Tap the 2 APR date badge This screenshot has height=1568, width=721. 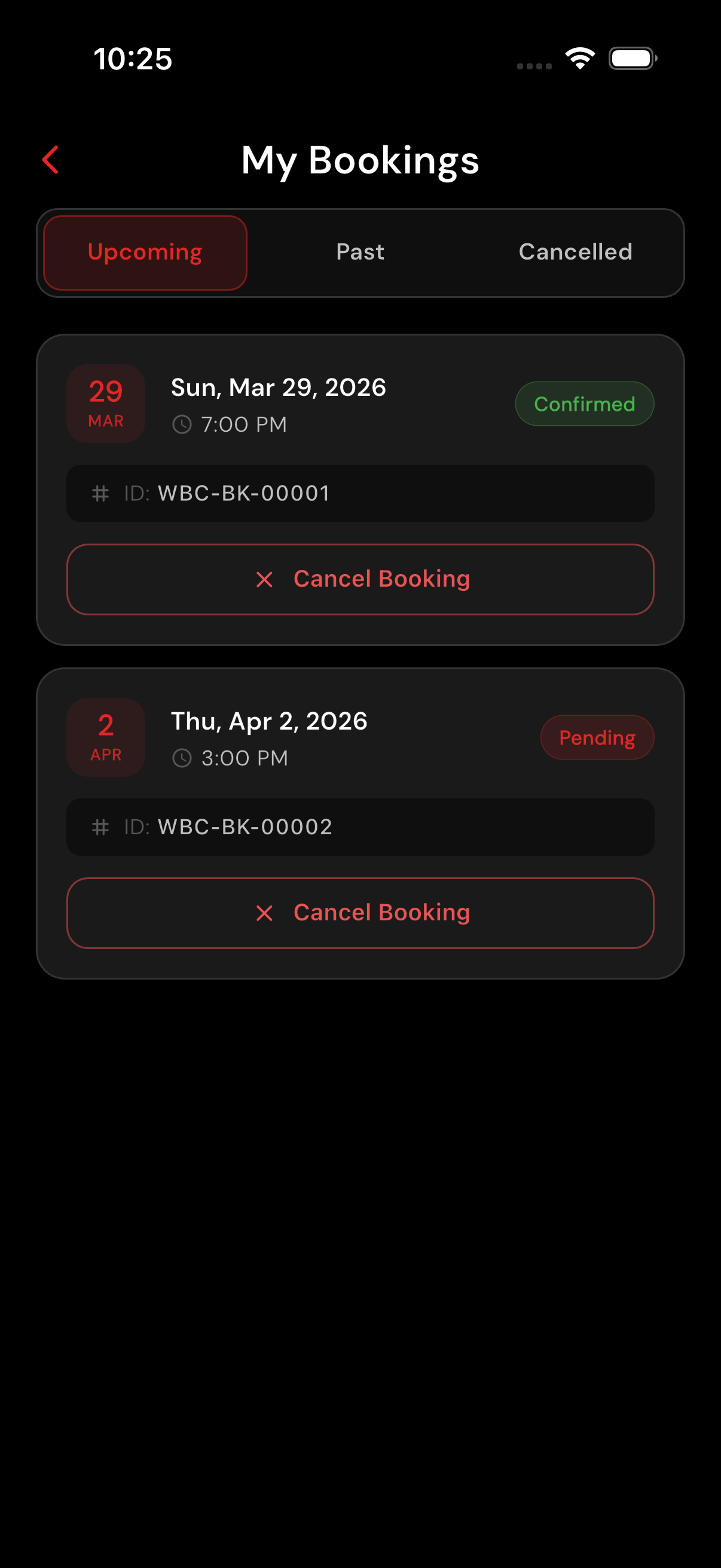pos(105,737)
